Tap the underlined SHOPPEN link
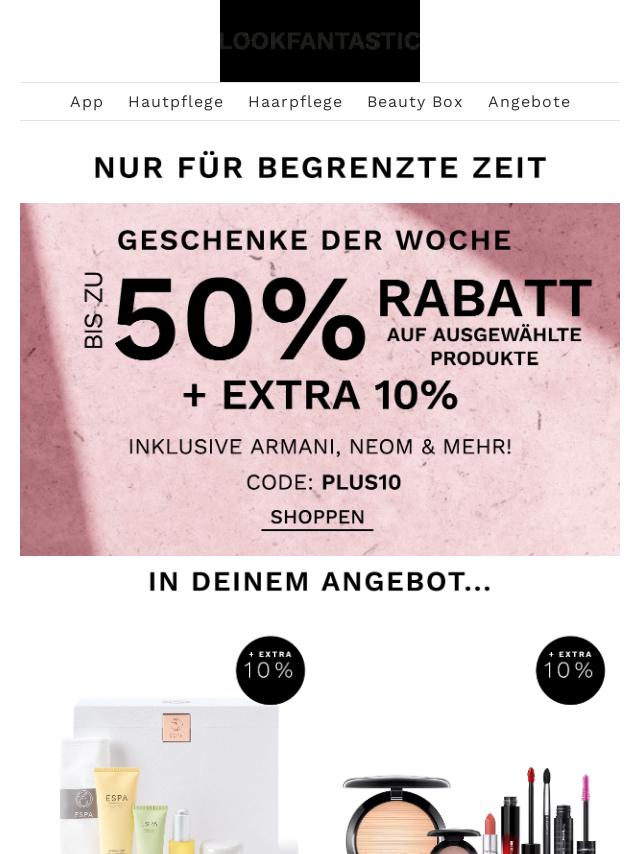Image resolution: width=640 pixels, height=854 pixels. 317,517
